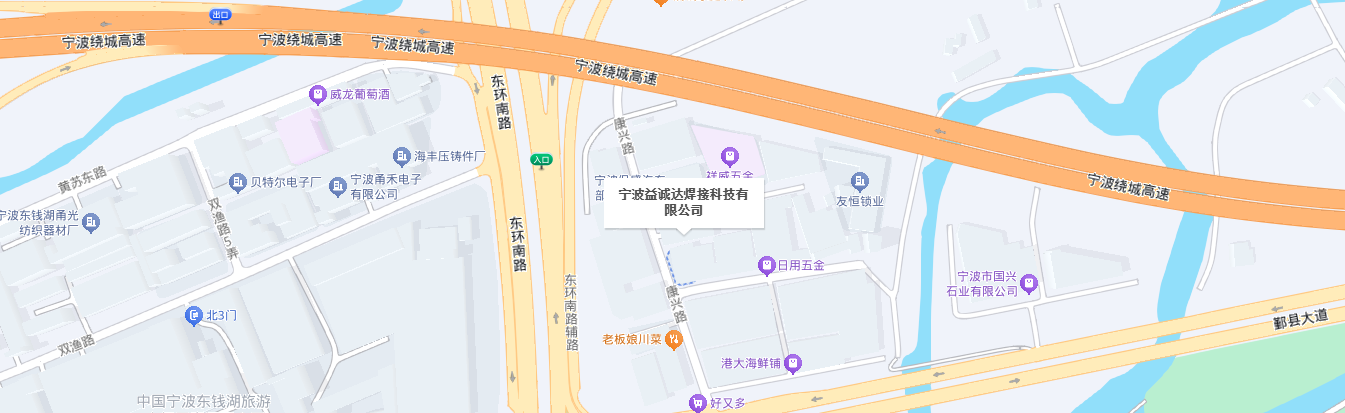Select the 友恒锁业 company marker
Screen dimensions: 1345x413
pos(859,181)
